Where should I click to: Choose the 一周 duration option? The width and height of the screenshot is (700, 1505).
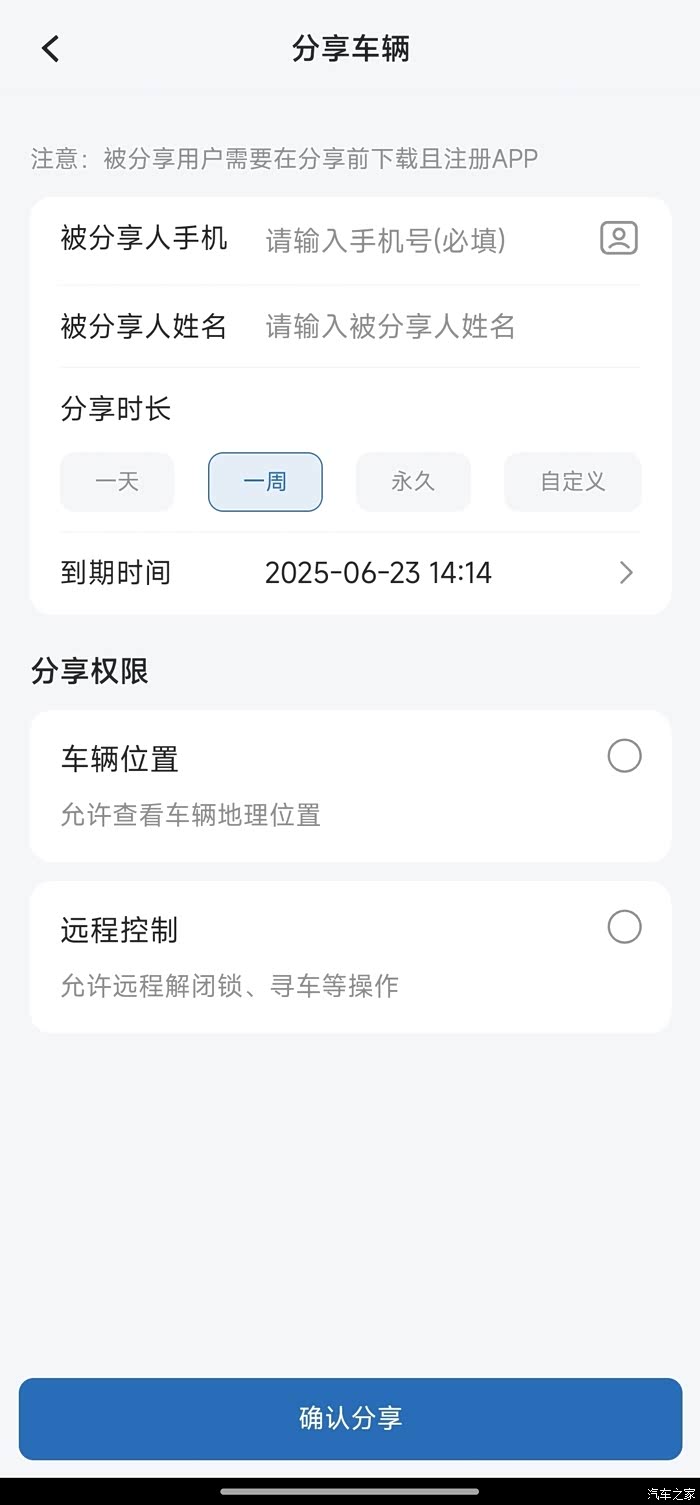click(x=265, y=482)
